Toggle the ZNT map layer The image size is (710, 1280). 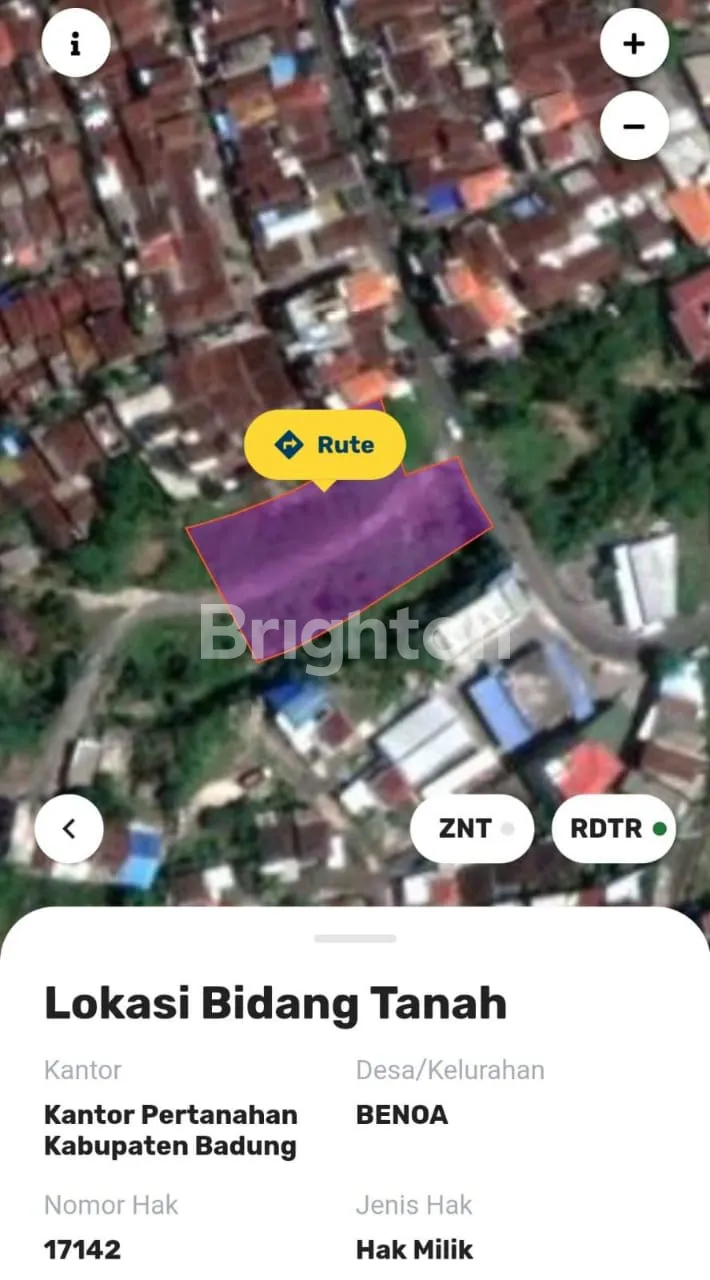click(472, 828)
